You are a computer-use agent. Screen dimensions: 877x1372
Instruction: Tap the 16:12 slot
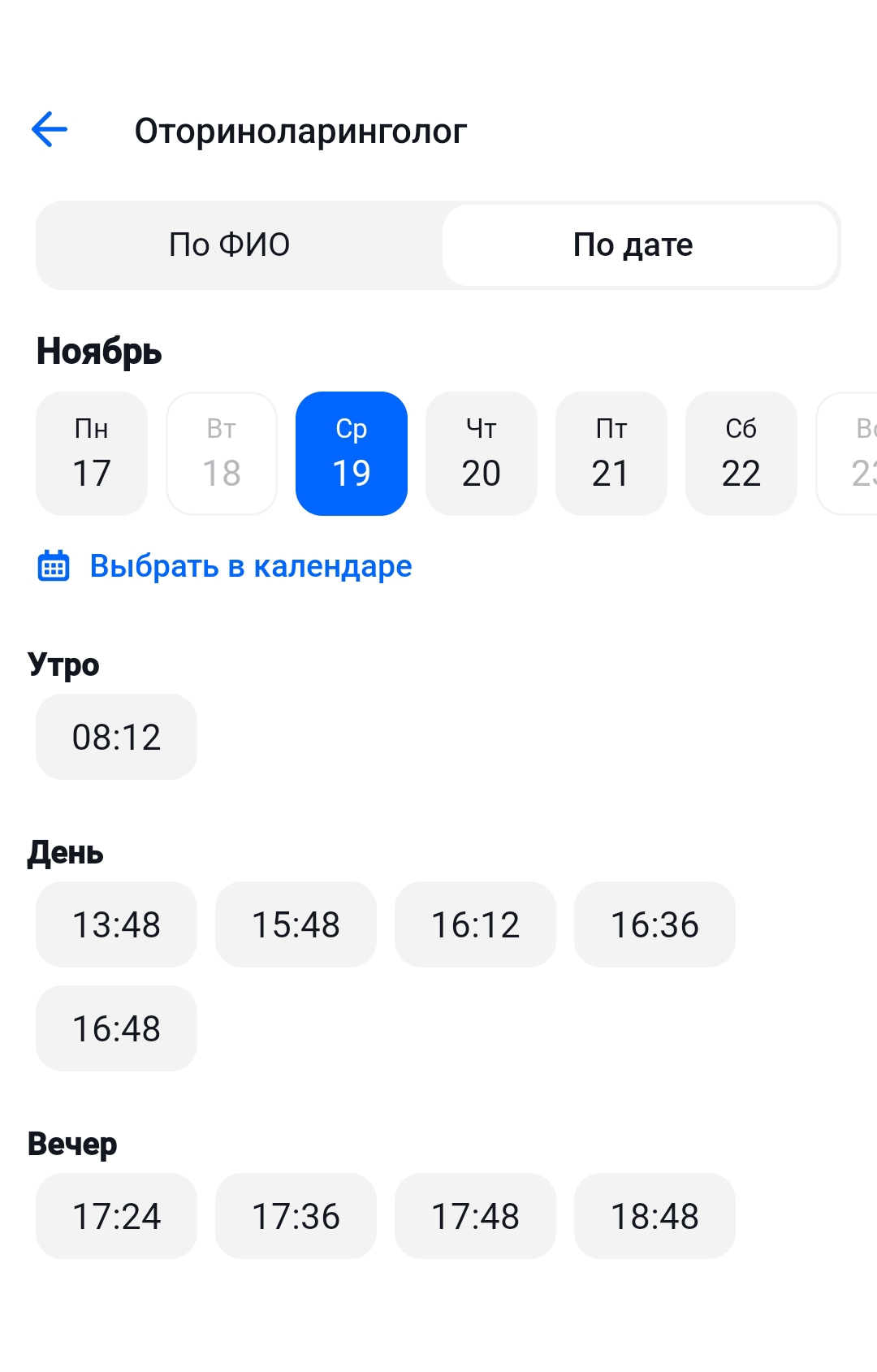coord(475,924)
